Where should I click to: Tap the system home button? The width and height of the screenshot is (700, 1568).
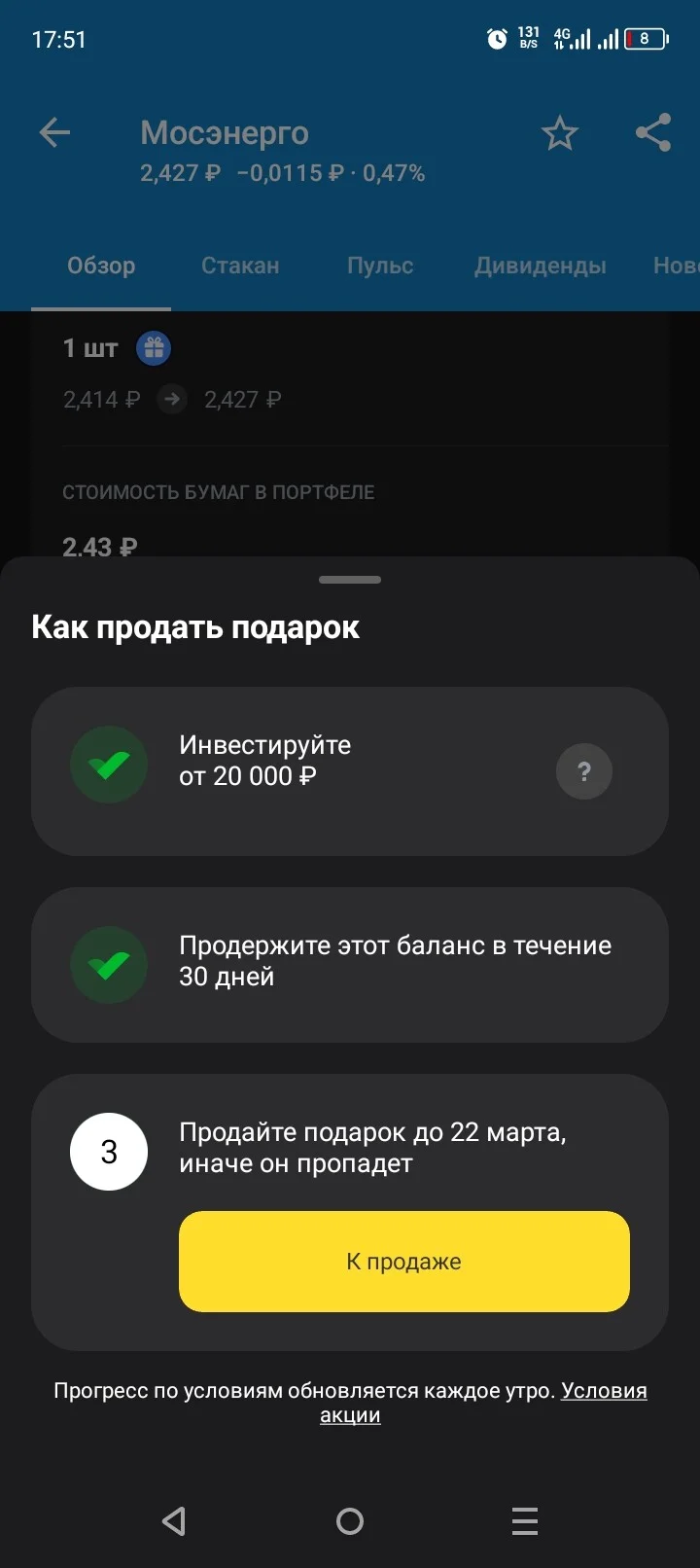click(x=350, y=1521)
